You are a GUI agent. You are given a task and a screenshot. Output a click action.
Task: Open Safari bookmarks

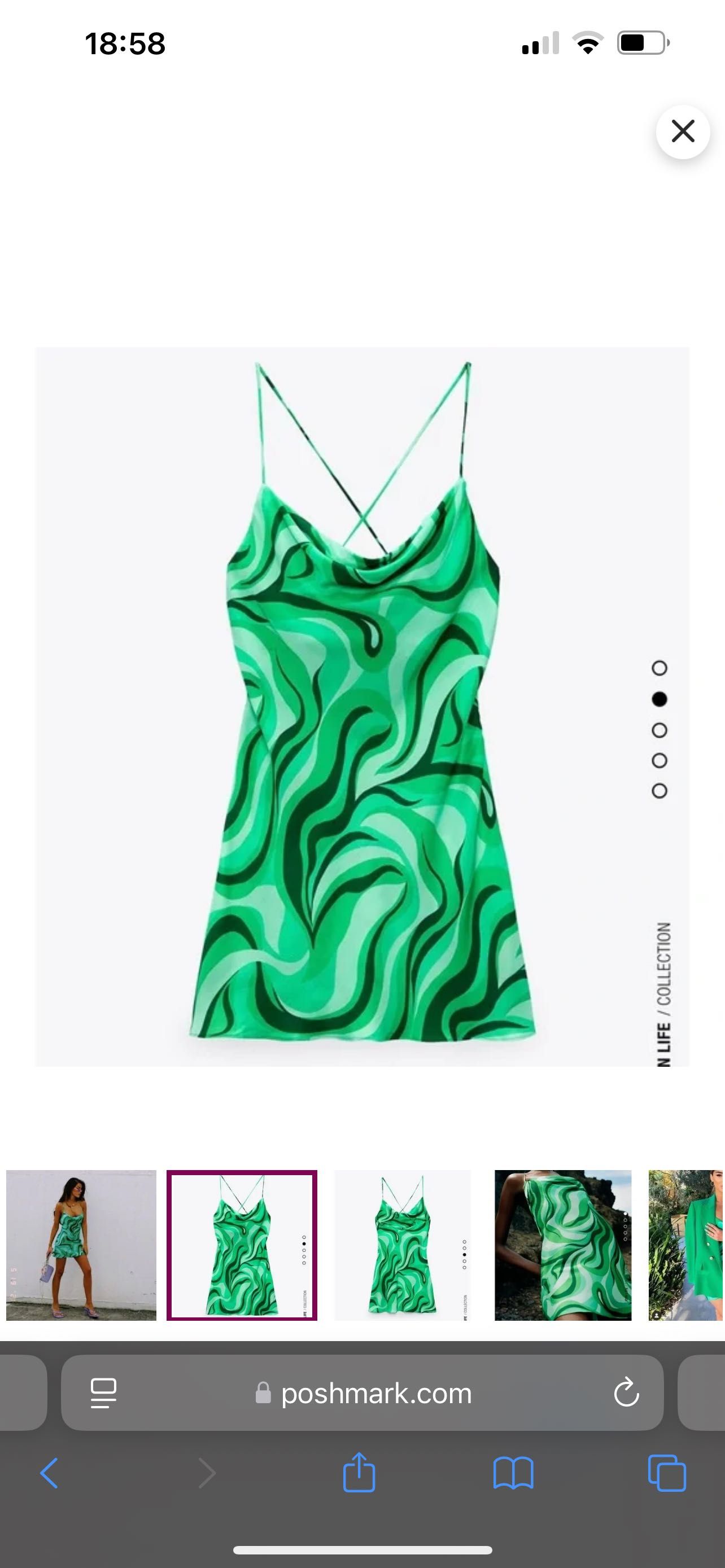point(513,1473)
